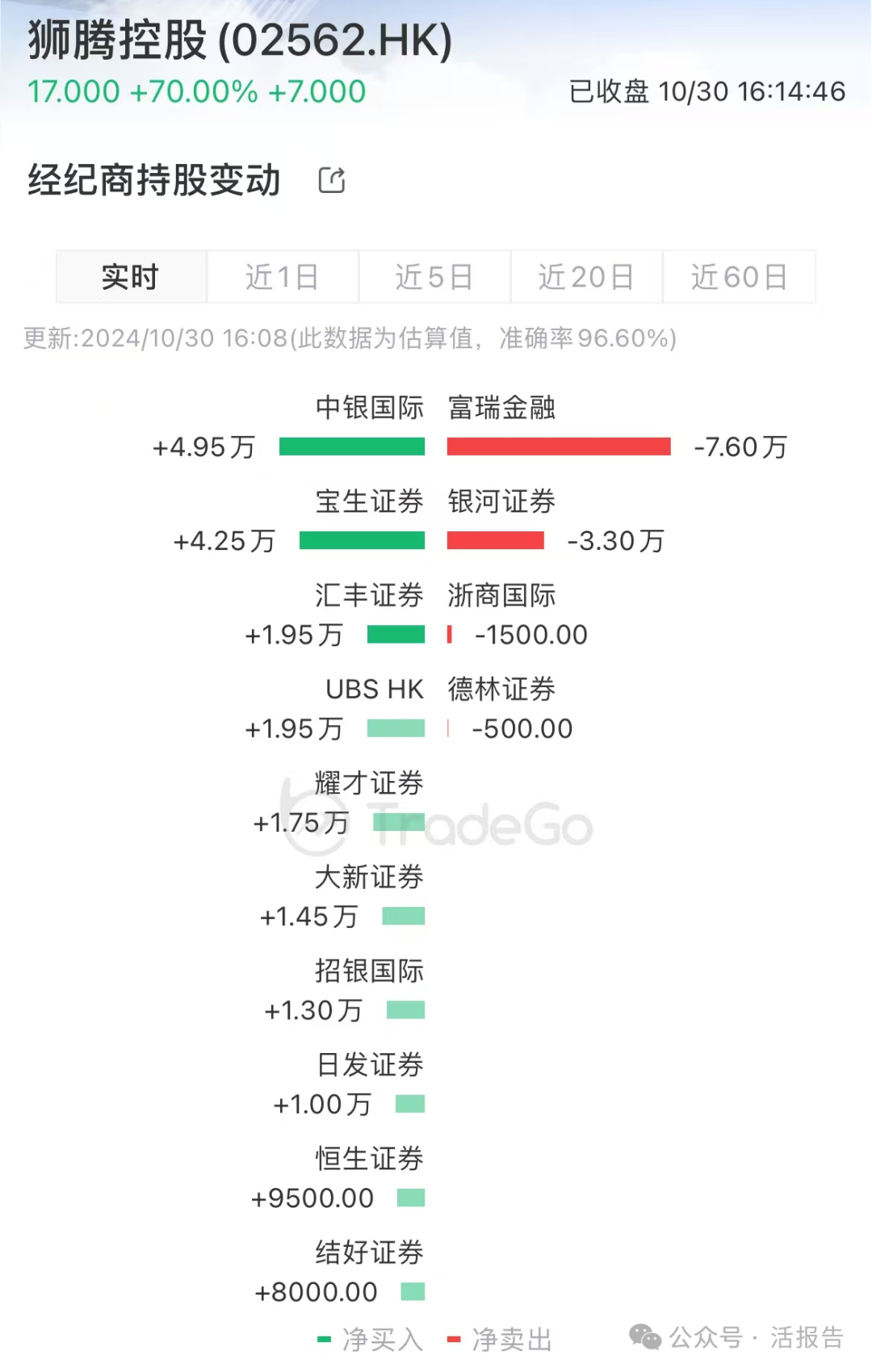Show 近60日 holdings changes
Image resolution: width=872 pixels, height=1372 pixels.
[737, 276]
